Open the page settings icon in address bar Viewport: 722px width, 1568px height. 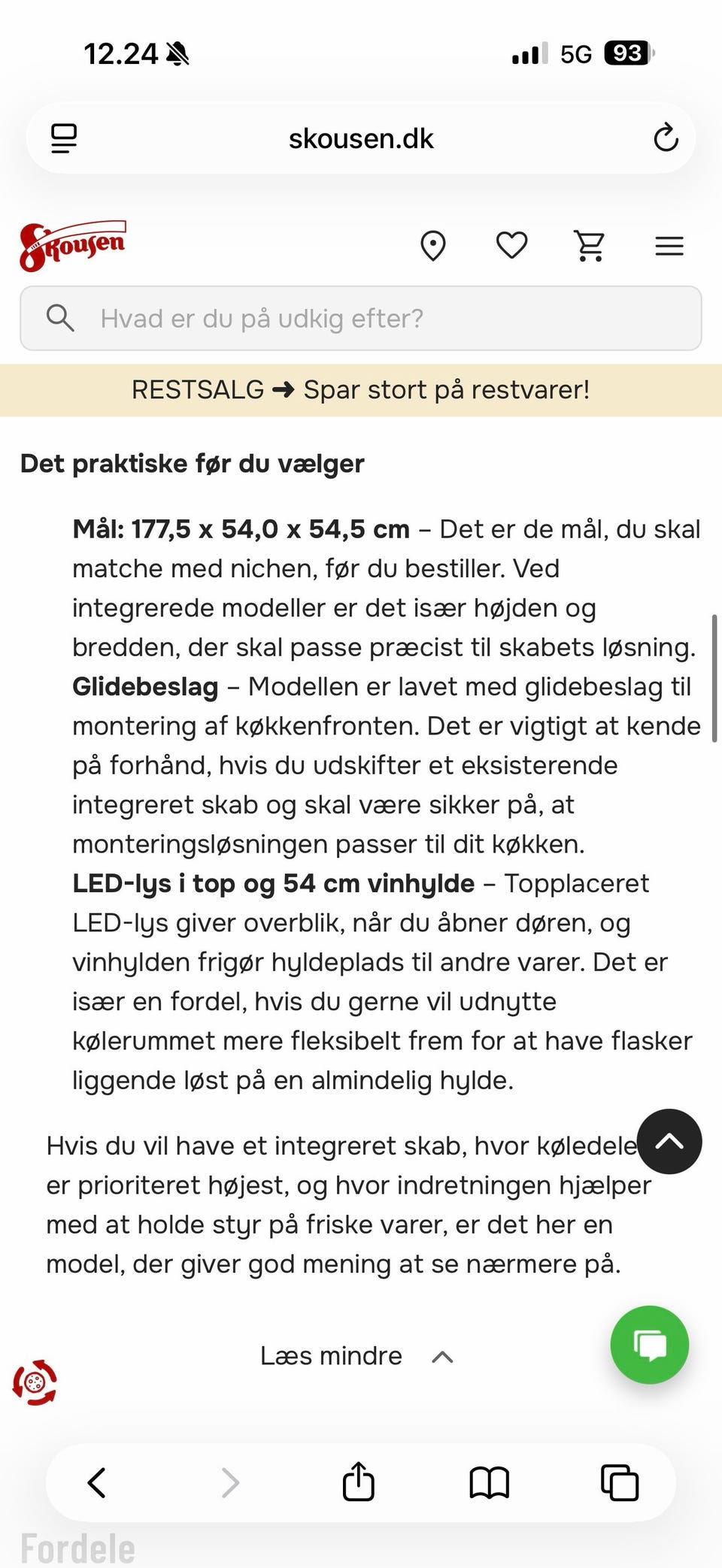pyautogui.click(x=64, y=138)
